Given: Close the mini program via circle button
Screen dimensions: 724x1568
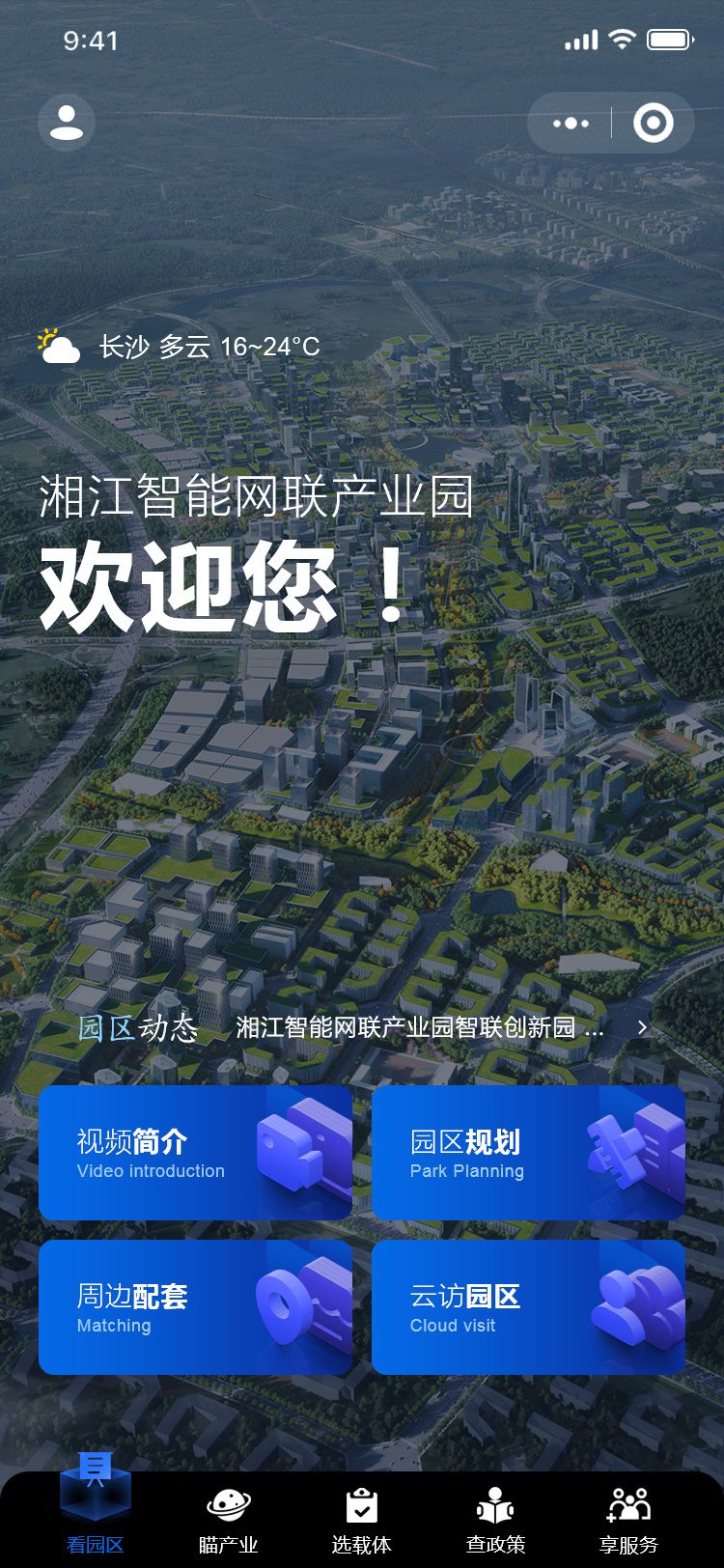Looking at the screenshot, I should point(653,123).
